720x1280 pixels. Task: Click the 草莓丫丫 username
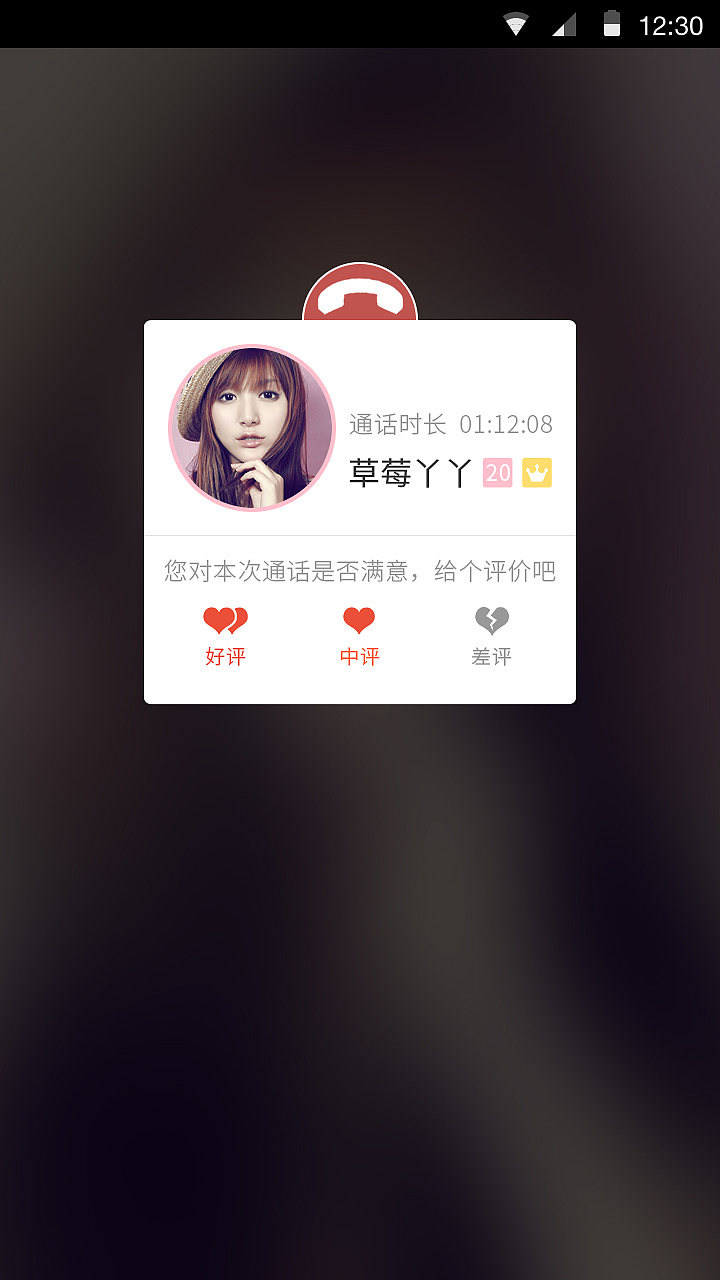pyautogui.click(x=412, y=472)
